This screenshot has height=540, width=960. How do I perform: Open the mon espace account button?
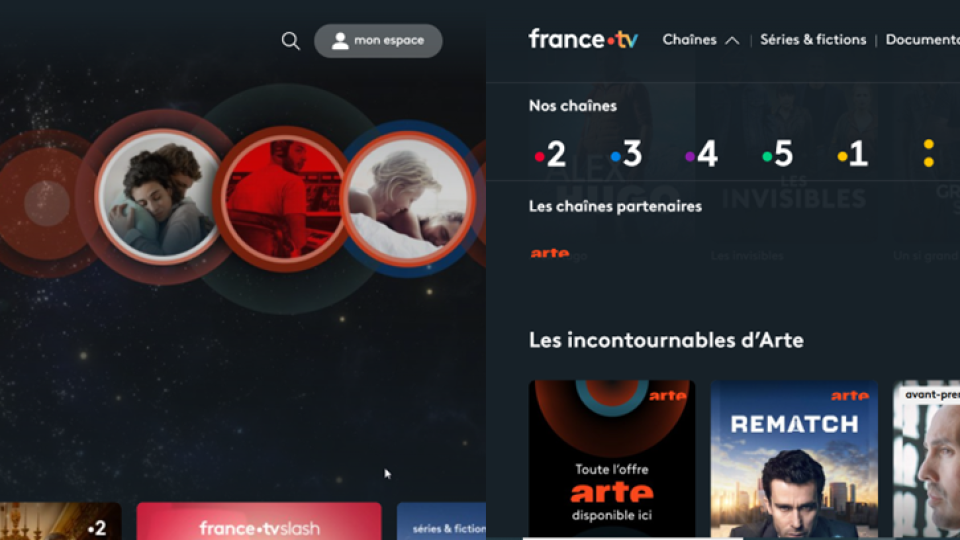point(378,41)
